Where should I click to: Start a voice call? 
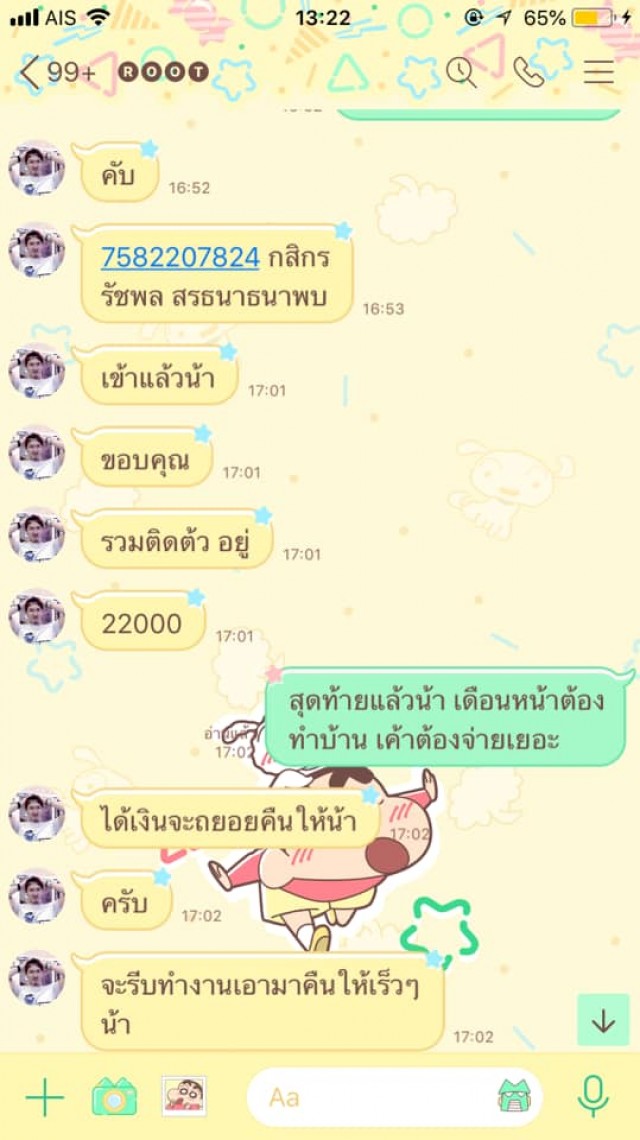(x=527, y=72)
